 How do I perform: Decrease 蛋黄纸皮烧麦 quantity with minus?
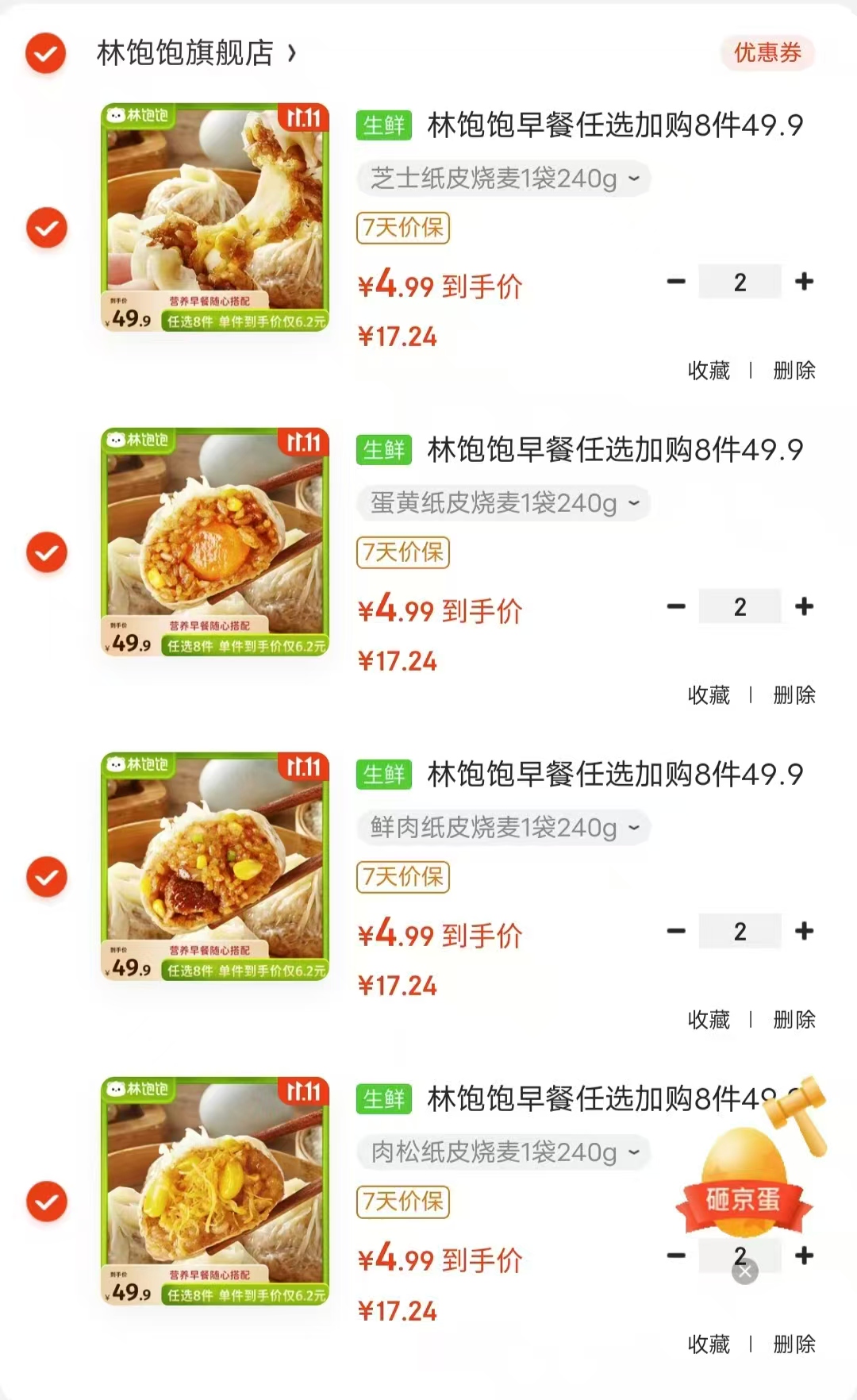[674, 606]
